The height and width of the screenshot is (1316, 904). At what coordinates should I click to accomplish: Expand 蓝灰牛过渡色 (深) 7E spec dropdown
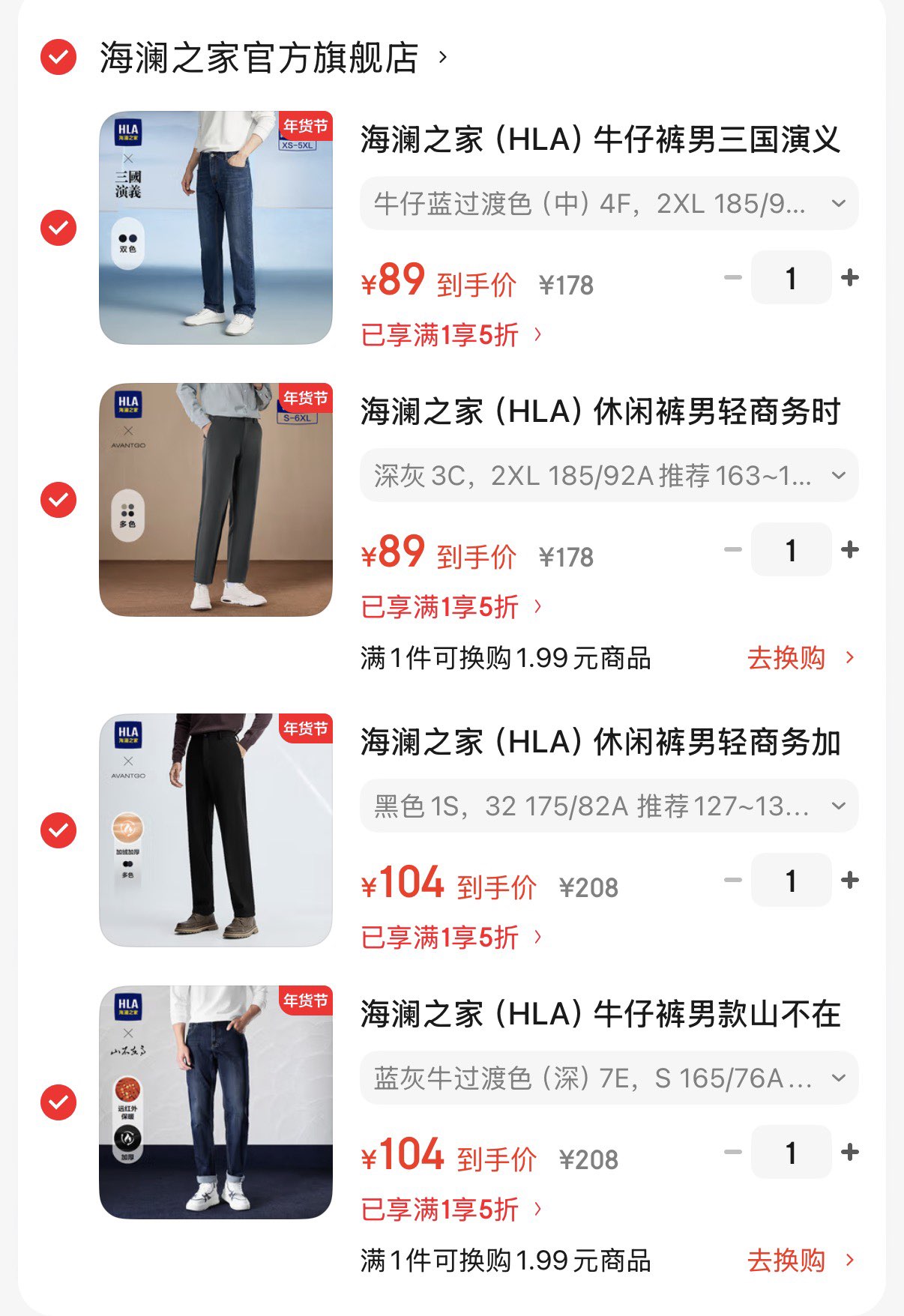pyautogui.click(x=609, y=1078)
